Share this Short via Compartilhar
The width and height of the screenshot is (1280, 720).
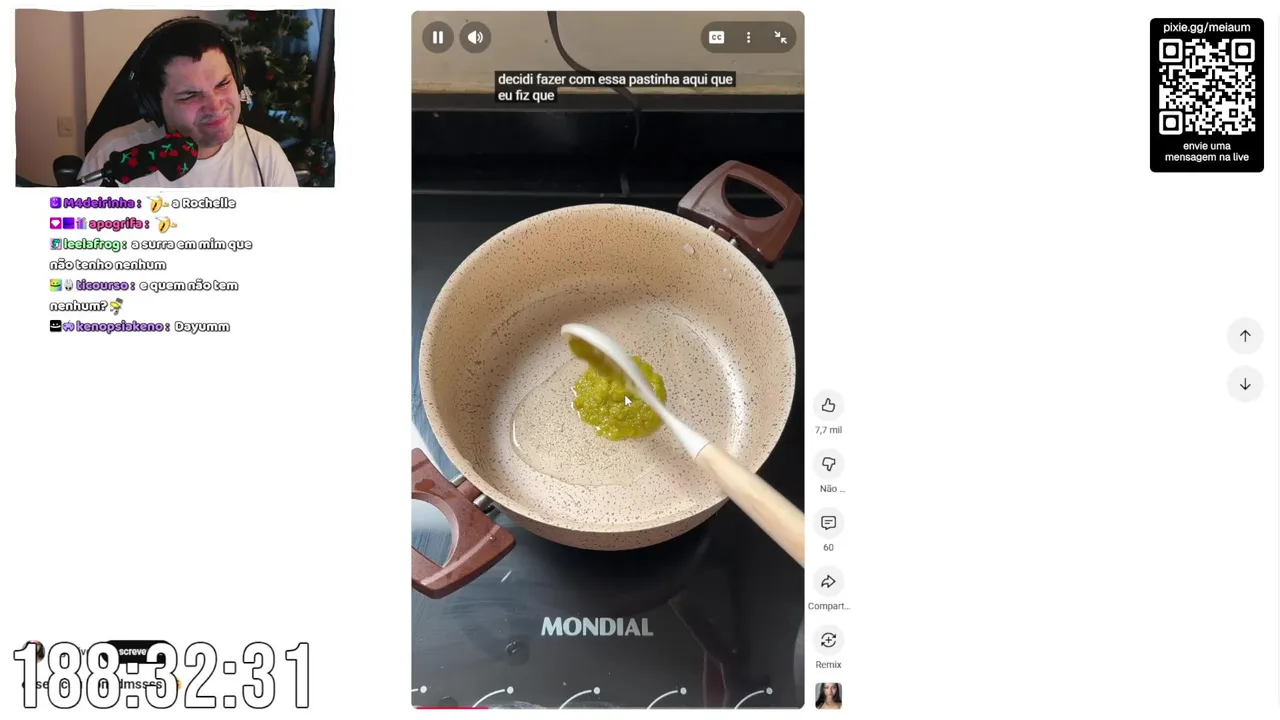pyautogui.click(x=828, y=582)
